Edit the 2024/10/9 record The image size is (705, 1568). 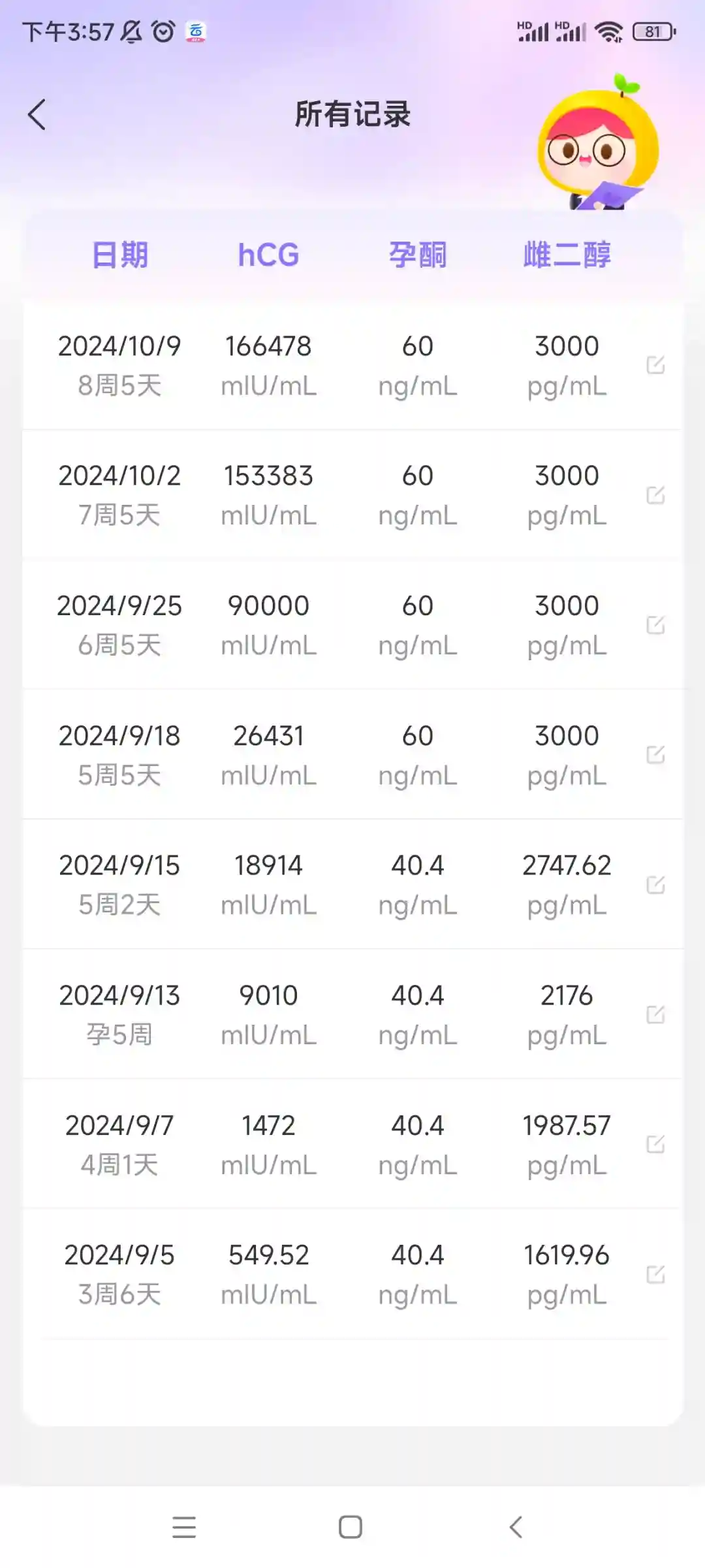[x=655, y=365]
